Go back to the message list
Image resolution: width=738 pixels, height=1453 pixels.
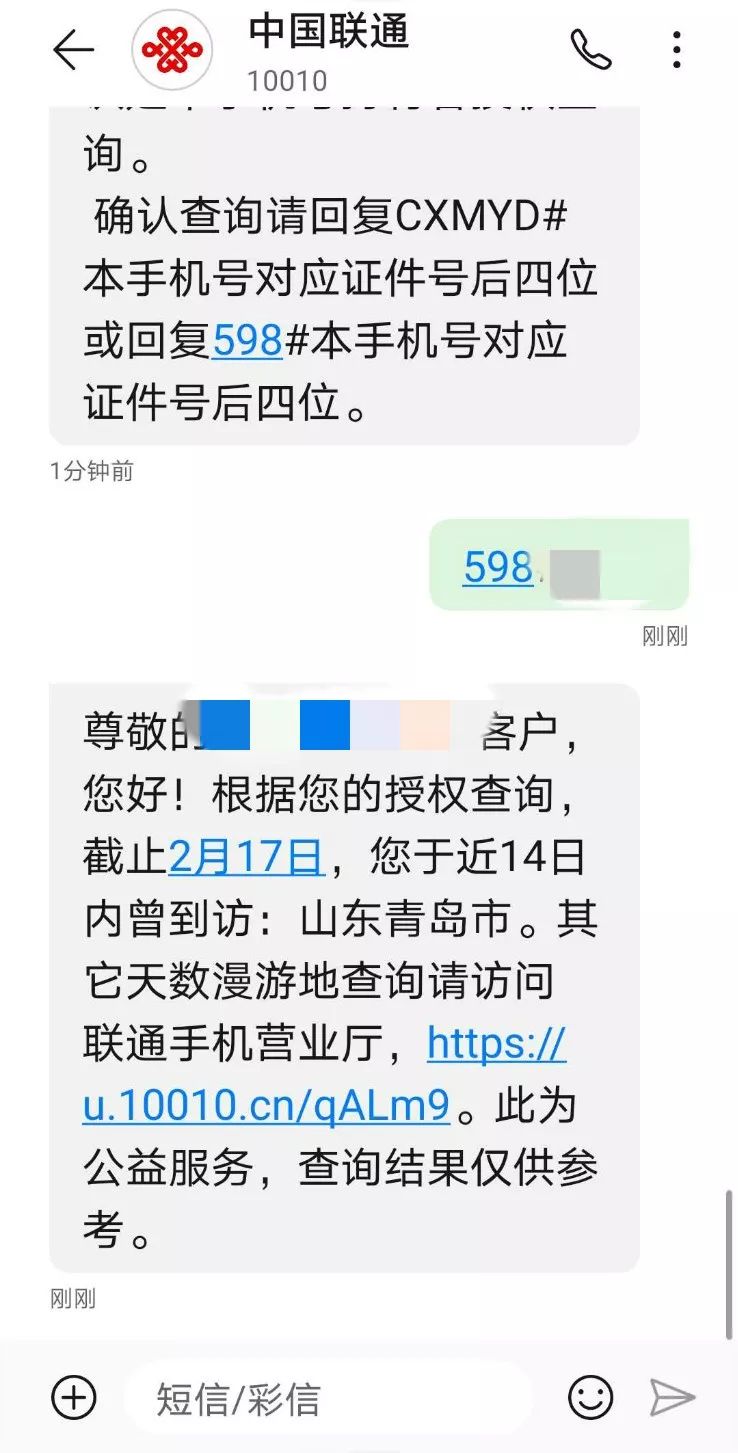click(73, 50)
